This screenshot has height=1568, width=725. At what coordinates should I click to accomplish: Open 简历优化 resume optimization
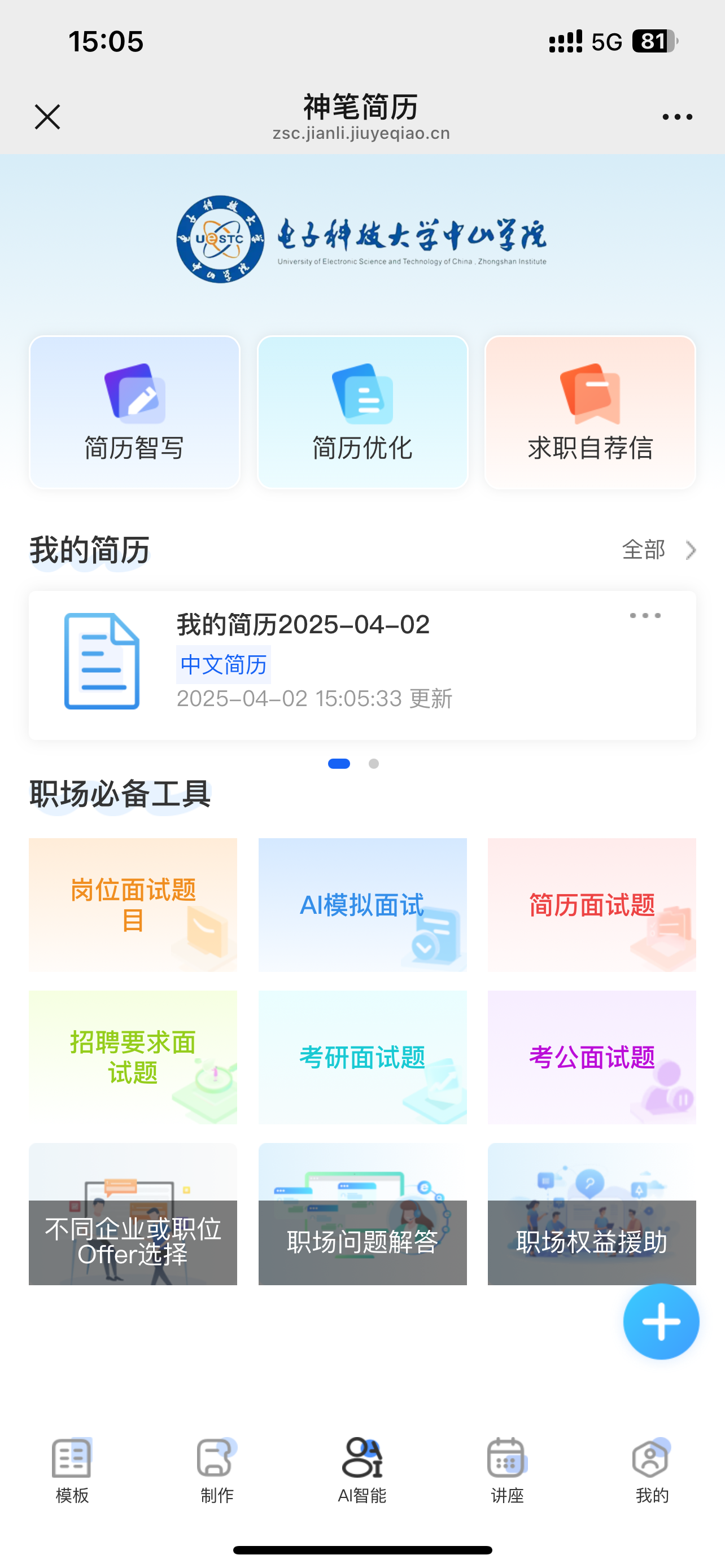(362, 412)
